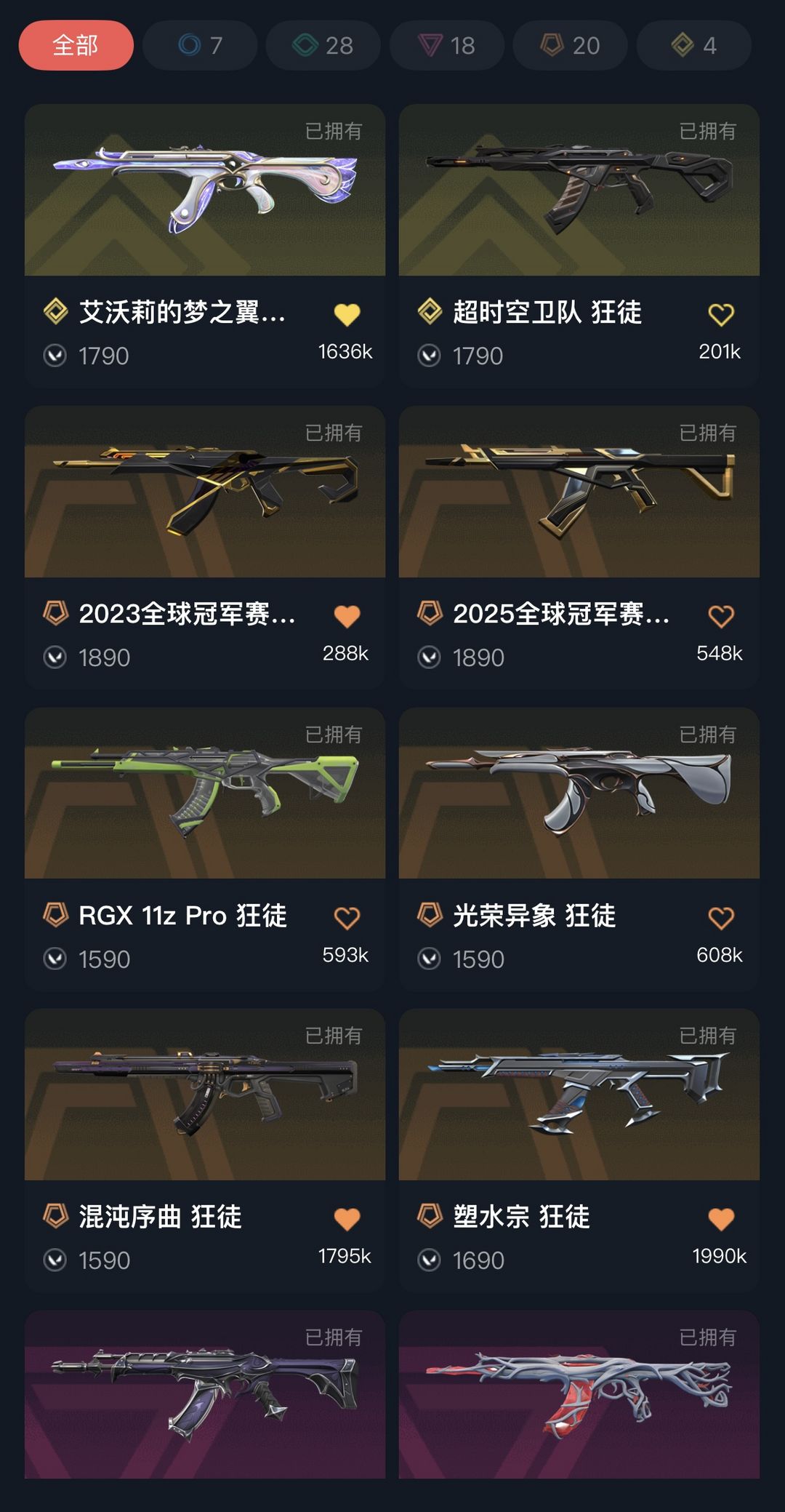Filter by the tier chip showing 4

(x=693, y=45)
